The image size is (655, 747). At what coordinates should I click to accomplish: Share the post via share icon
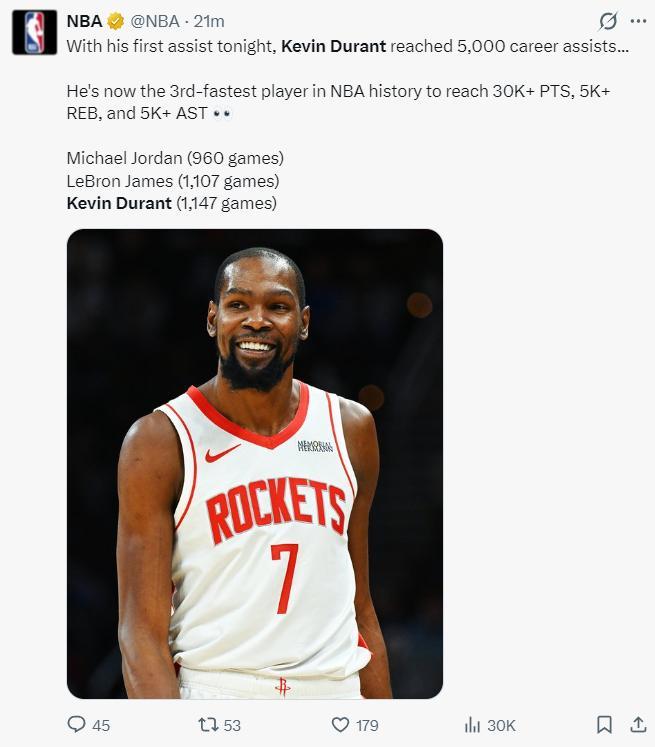coord(637,724)
